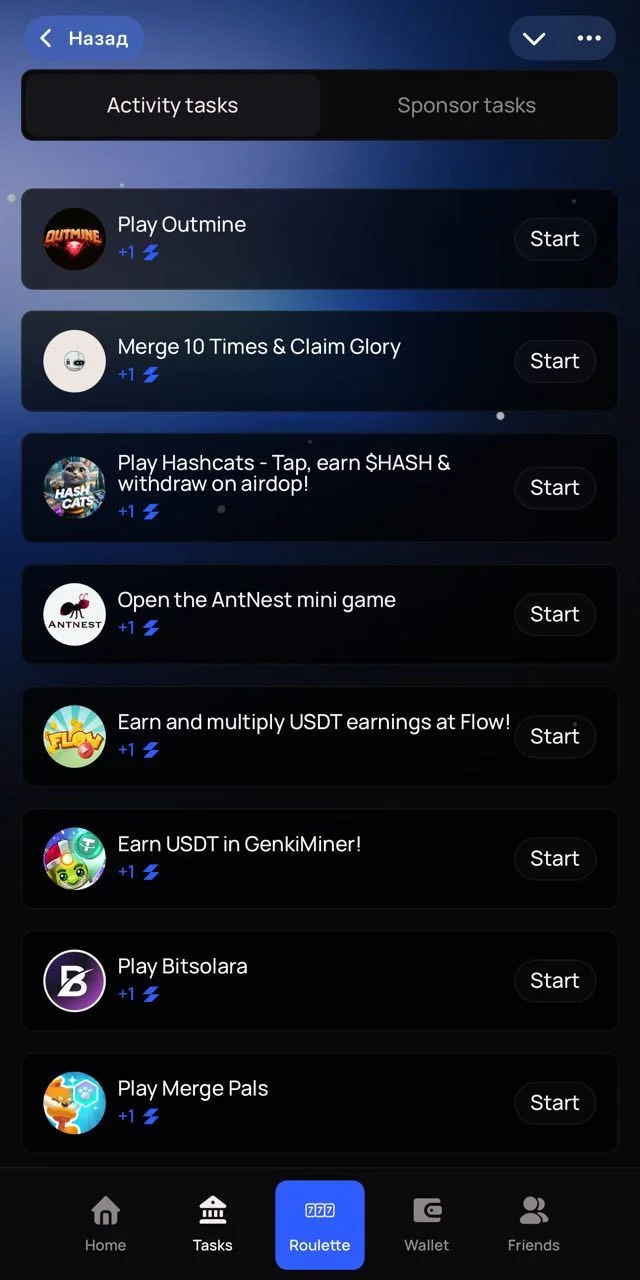
Task: Start the Flow USDT earnings task
Action: coord(555,736)
